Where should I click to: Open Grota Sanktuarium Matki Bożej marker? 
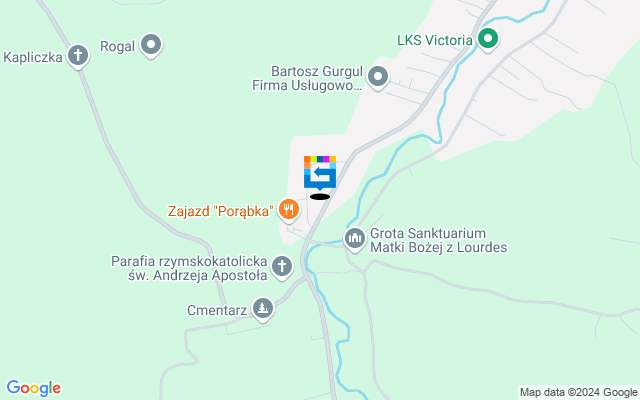coord(354,238)
